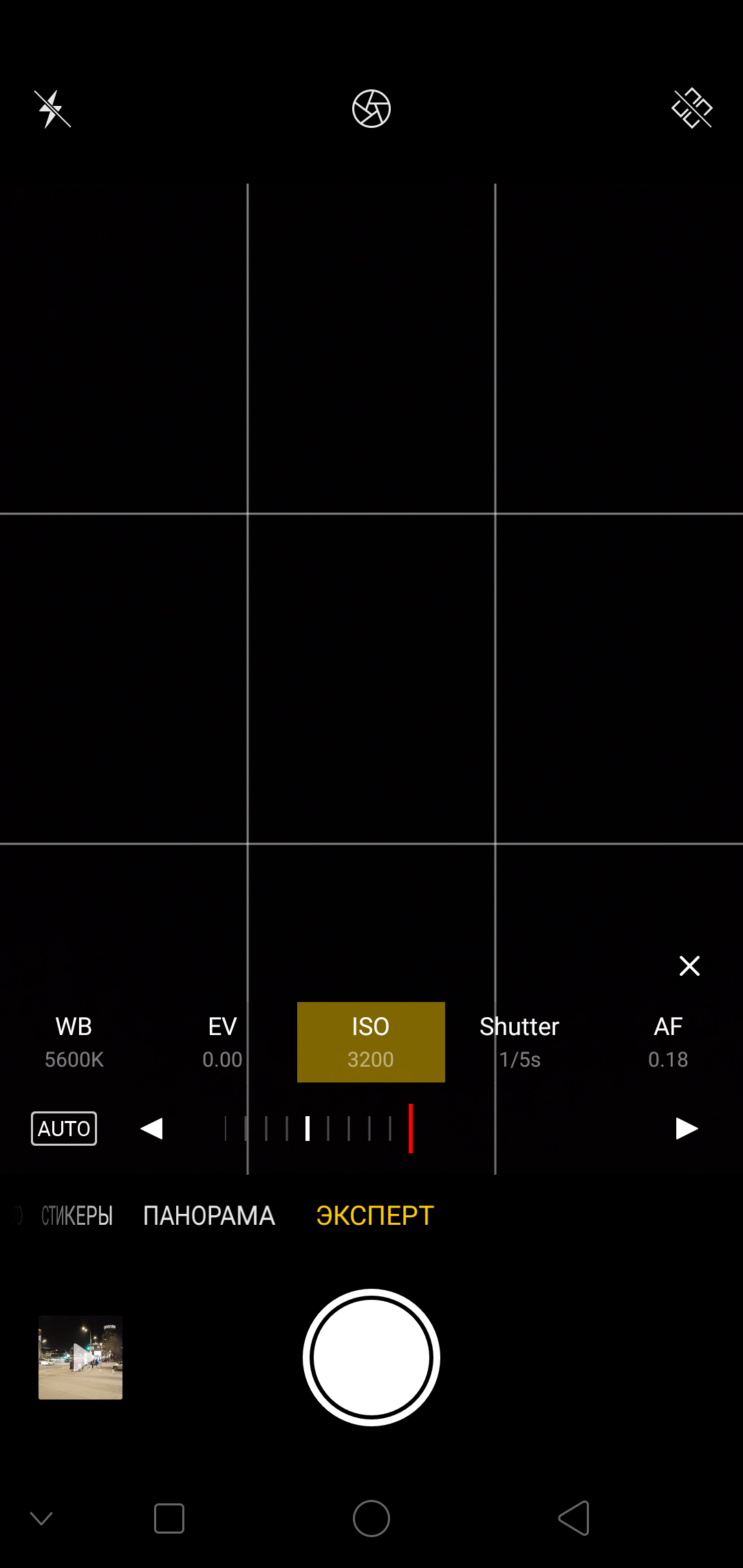Go back using the navigation bar
The width and height of the screenshot is (743, 1568).
(x=574, y=1518)
